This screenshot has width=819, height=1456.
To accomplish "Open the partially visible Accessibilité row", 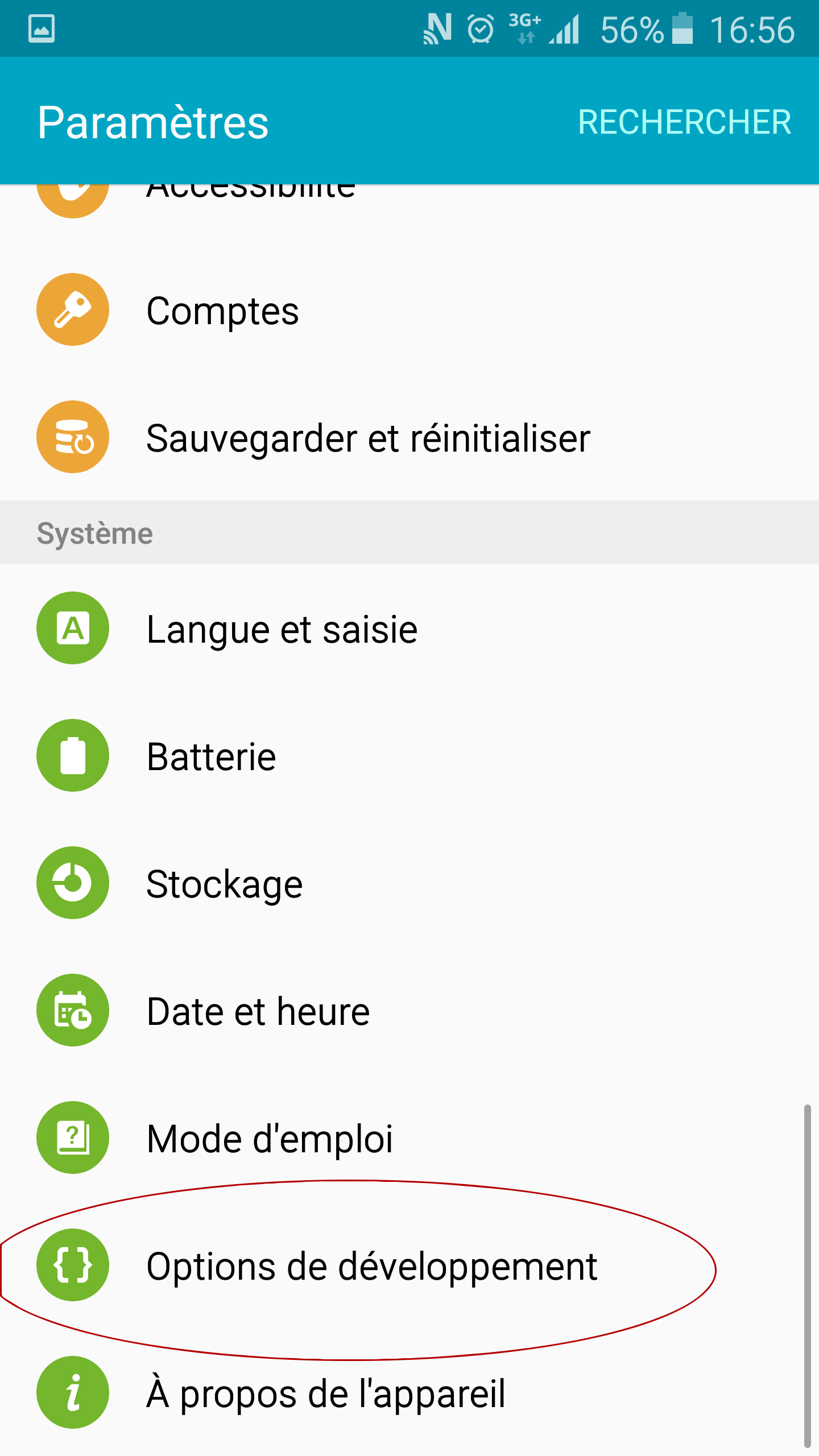I will click(x=409, y=215).
